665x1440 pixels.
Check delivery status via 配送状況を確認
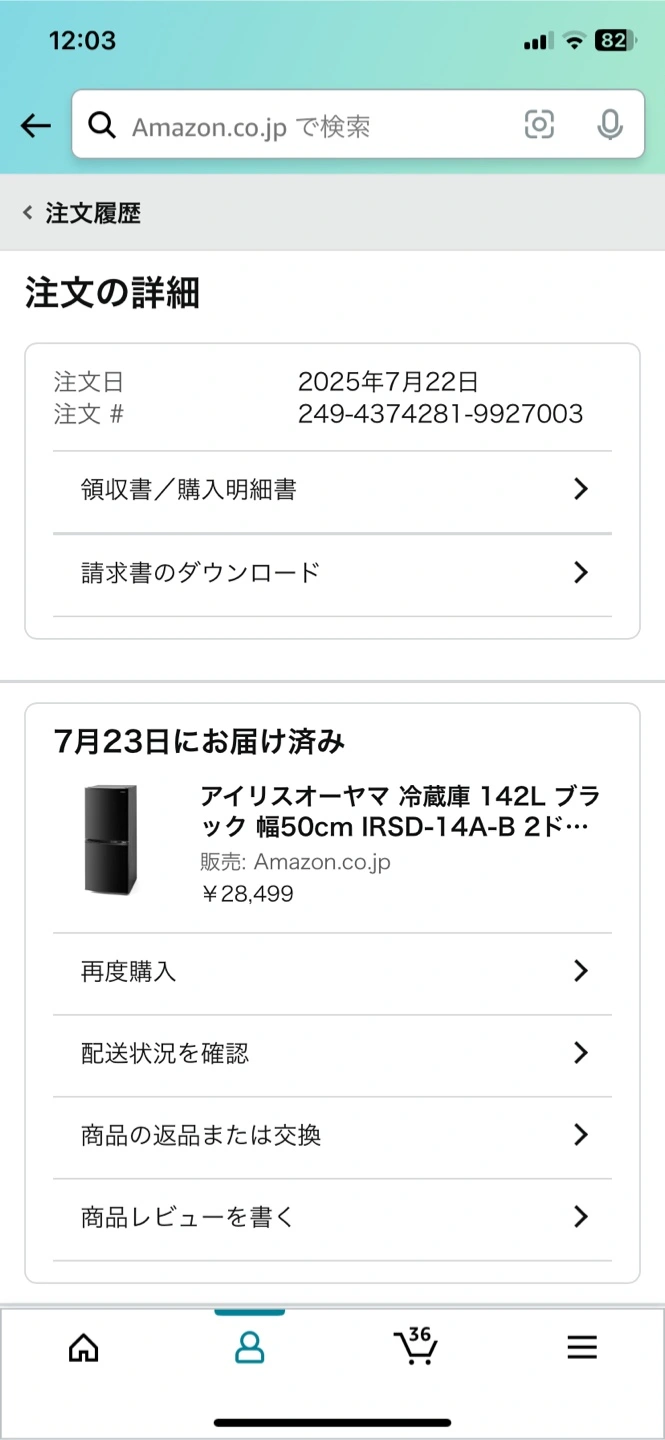(332, 1054)
